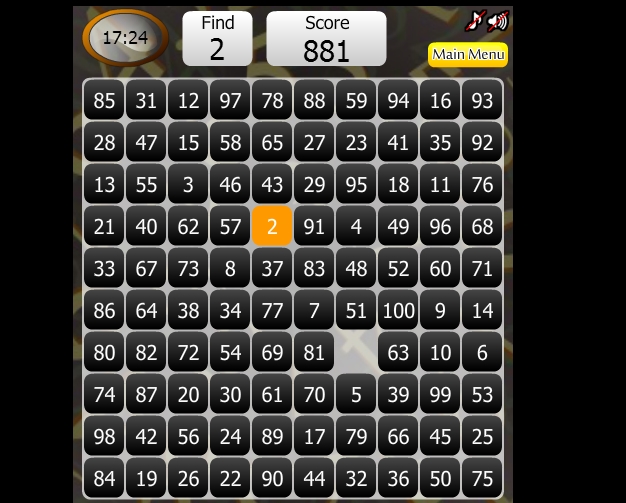Select the number 84 tile
The image size is (626, 503).
coord(104,478)
